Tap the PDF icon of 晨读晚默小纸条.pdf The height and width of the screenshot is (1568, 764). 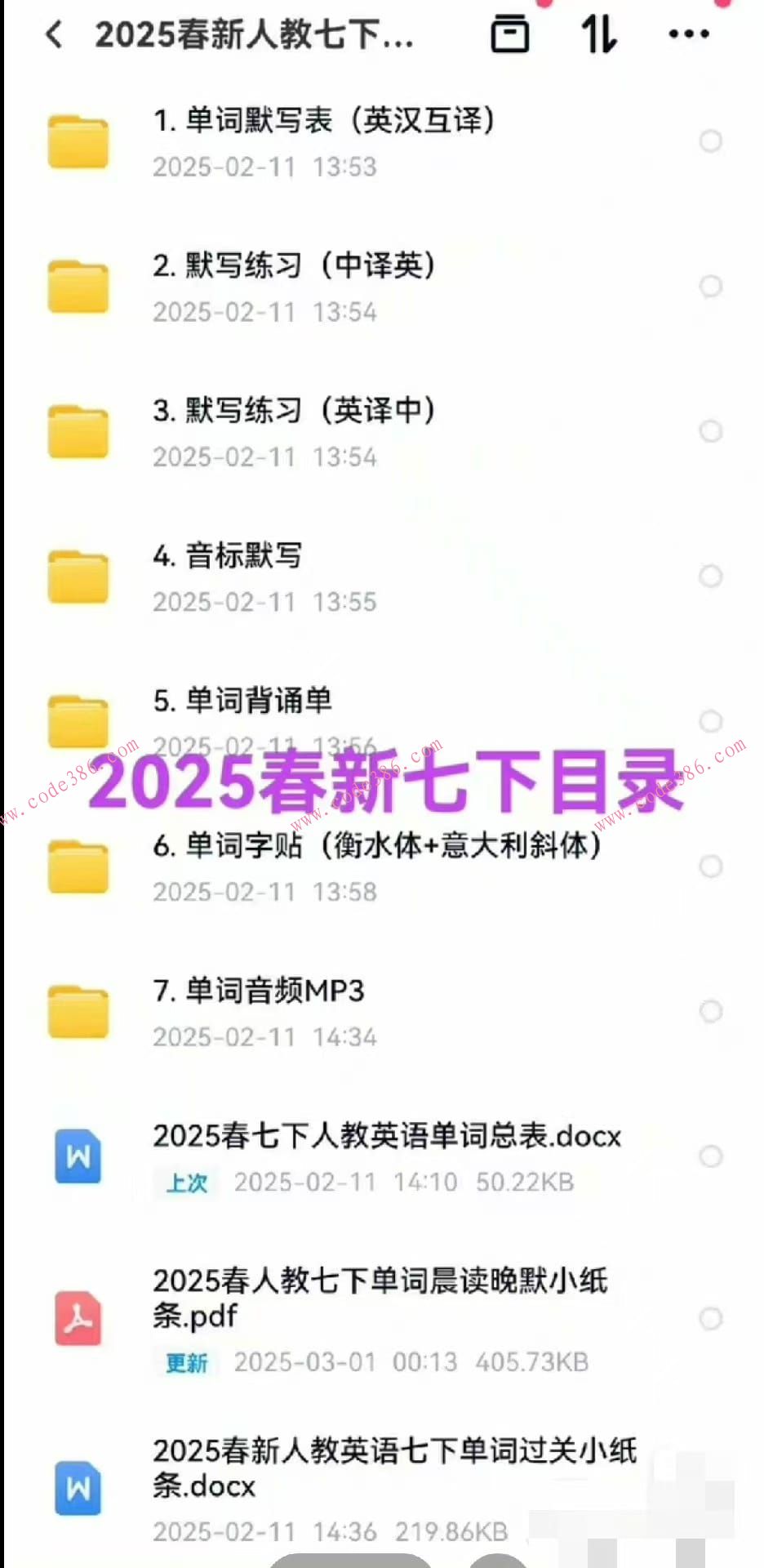tap(78, 1317)
